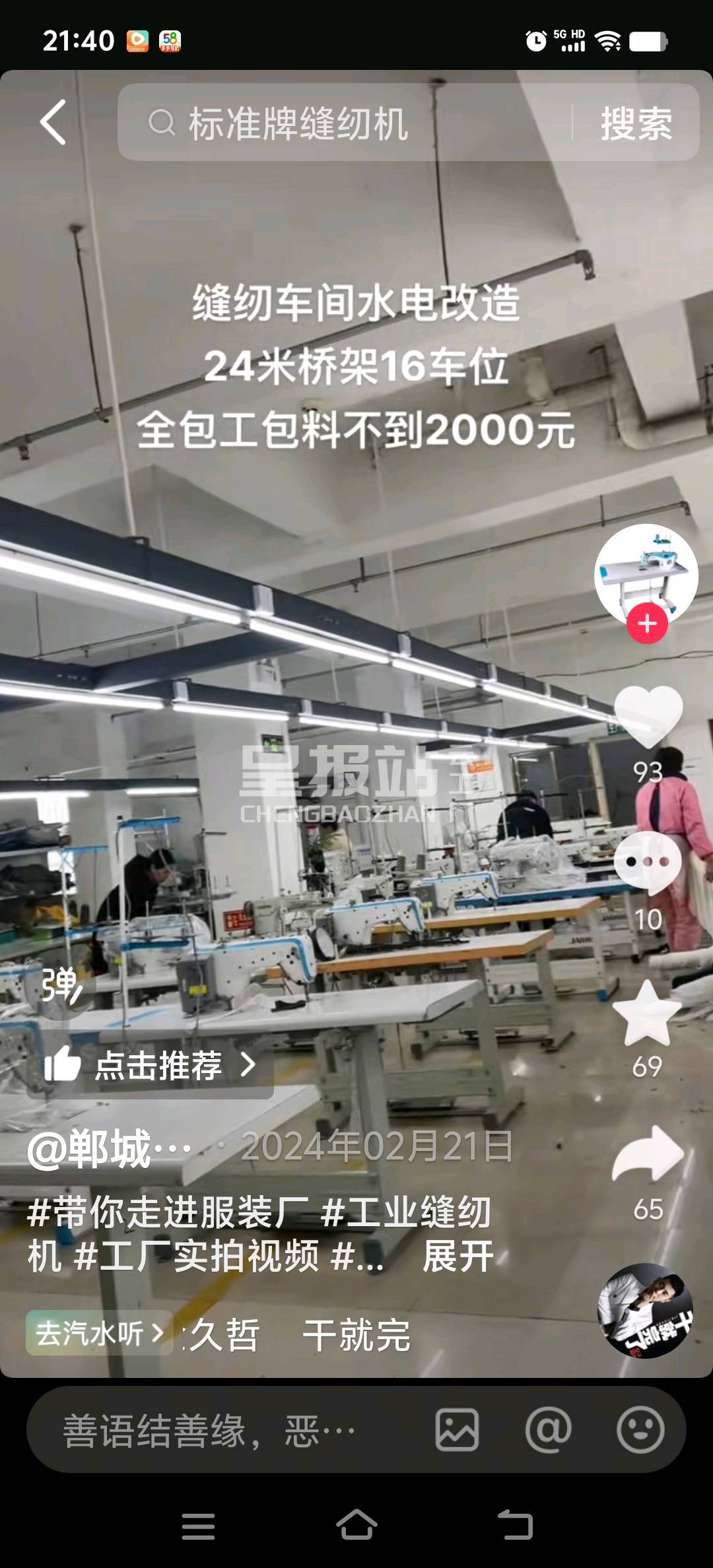713x1568 pixels.
Task: Tap the 搜索 button
Action: 635,123
